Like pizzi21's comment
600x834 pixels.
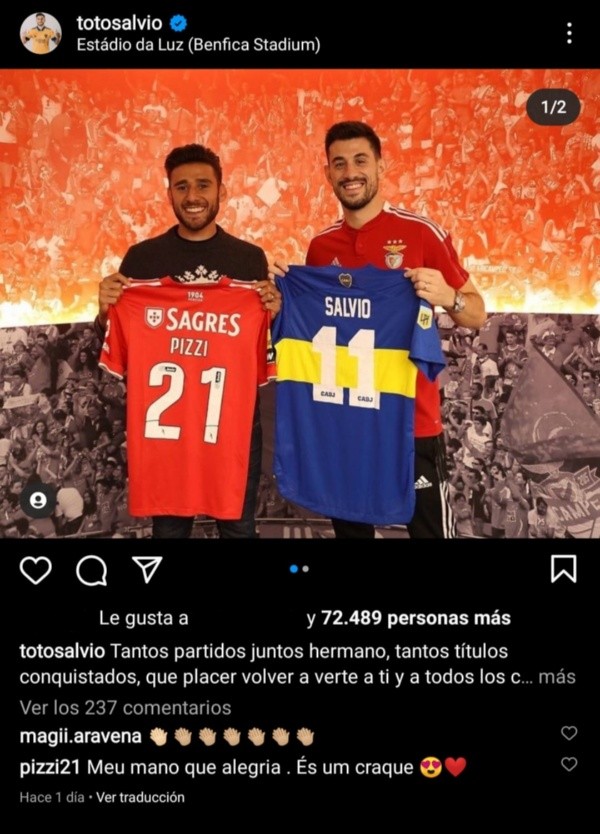point(569,764)
